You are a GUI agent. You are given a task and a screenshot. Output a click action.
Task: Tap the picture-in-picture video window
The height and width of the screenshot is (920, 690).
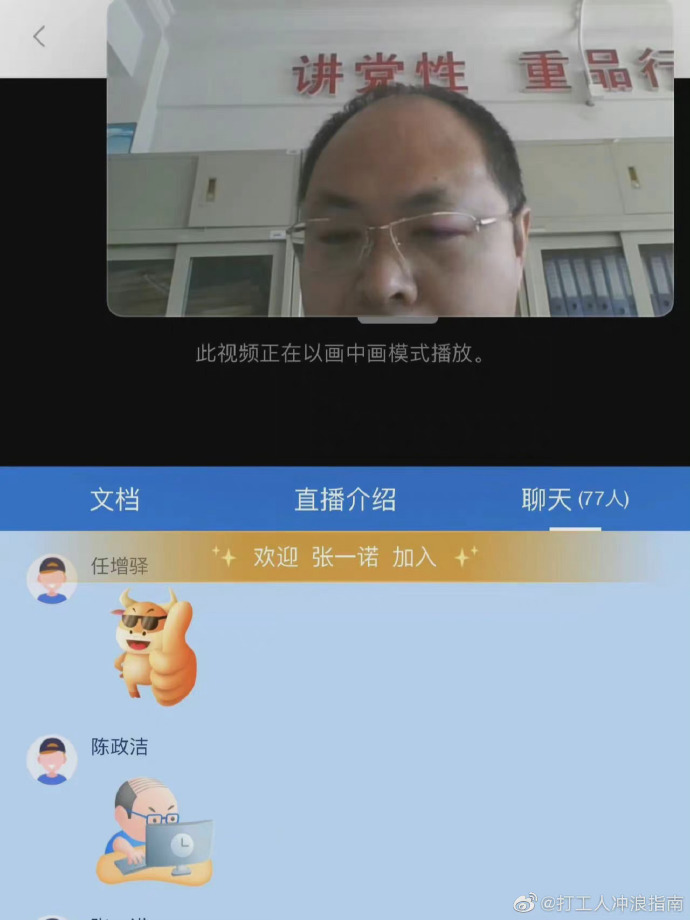click(x=390, y=158)
